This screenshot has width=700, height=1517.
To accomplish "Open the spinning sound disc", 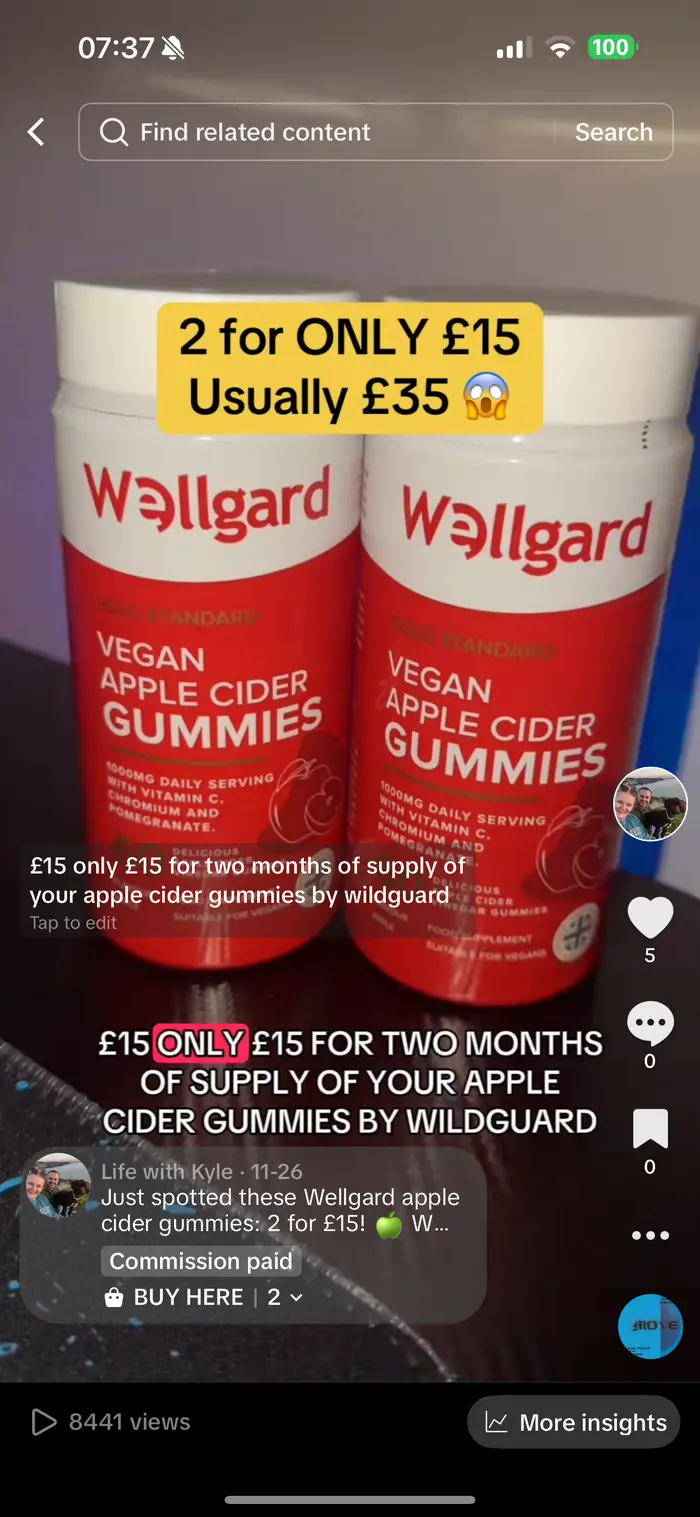I will pos(650,1326).
